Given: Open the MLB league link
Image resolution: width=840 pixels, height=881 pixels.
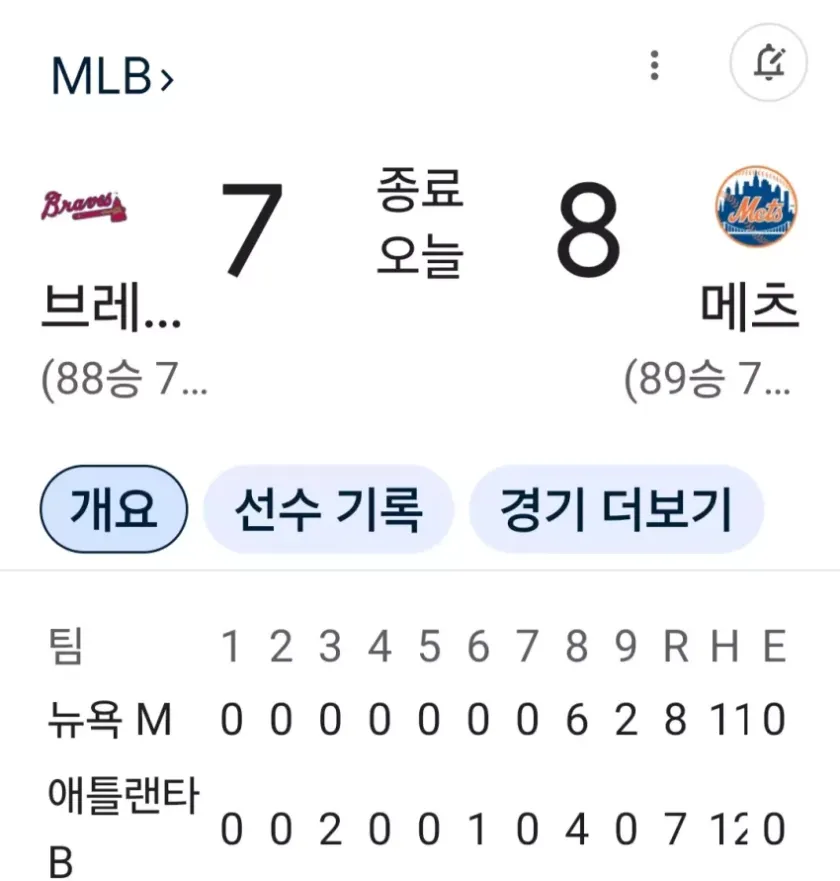Looking at the screenshot, I should (x=111, y=78).
